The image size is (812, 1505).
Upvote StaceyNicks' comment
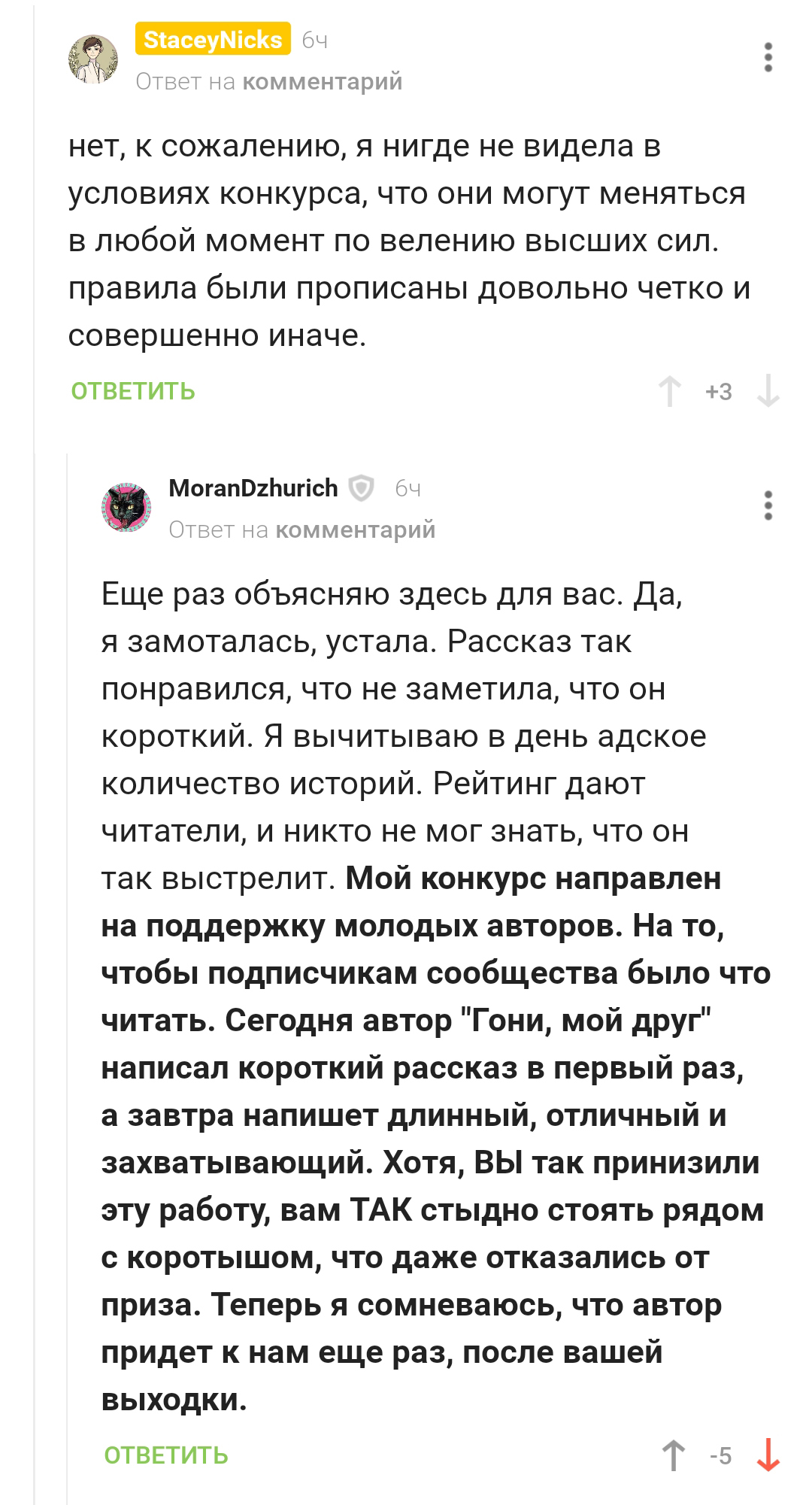(x=669, y=392)
